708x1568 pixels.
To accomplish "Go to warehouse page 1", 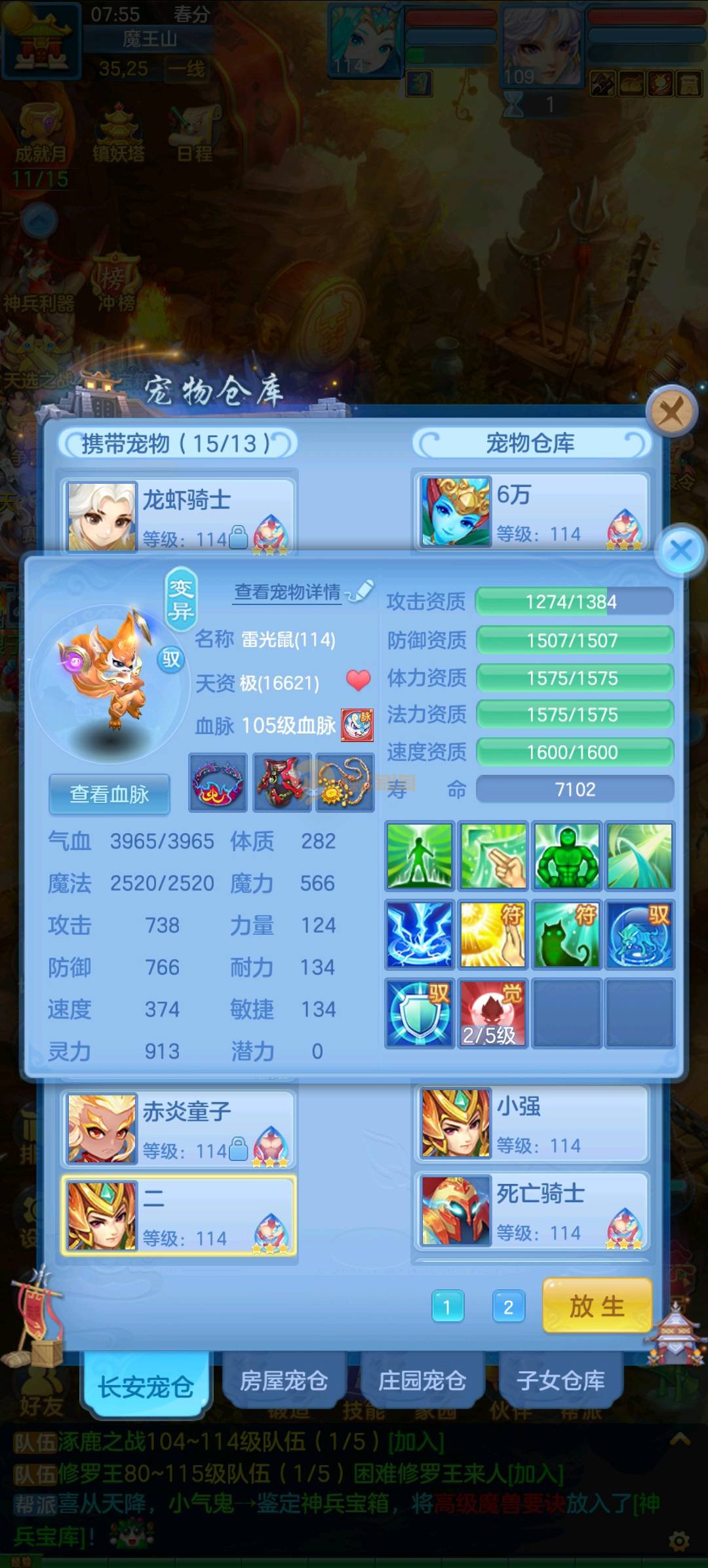I will point(448,1307).
